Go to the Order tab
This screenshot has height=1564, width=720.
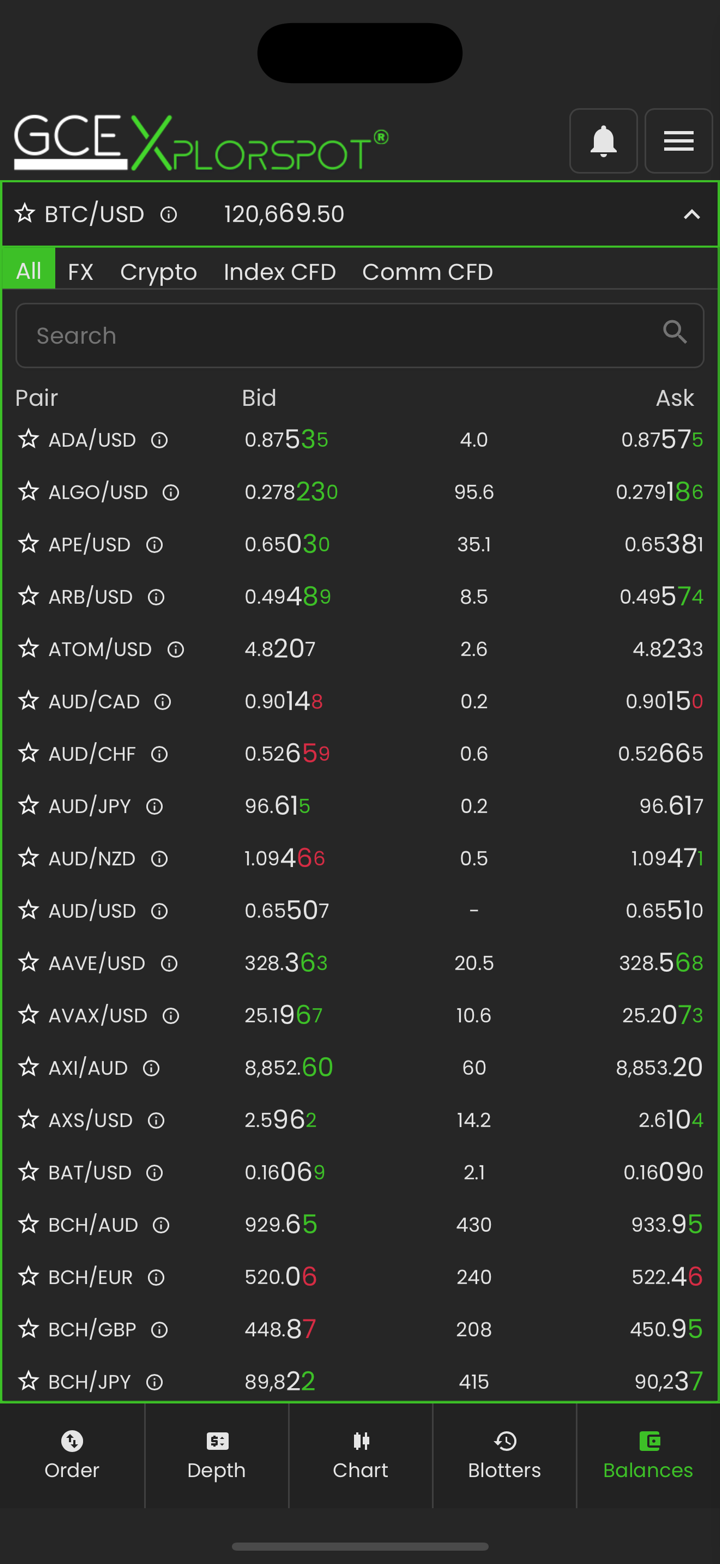click(x=72, y=1455)
